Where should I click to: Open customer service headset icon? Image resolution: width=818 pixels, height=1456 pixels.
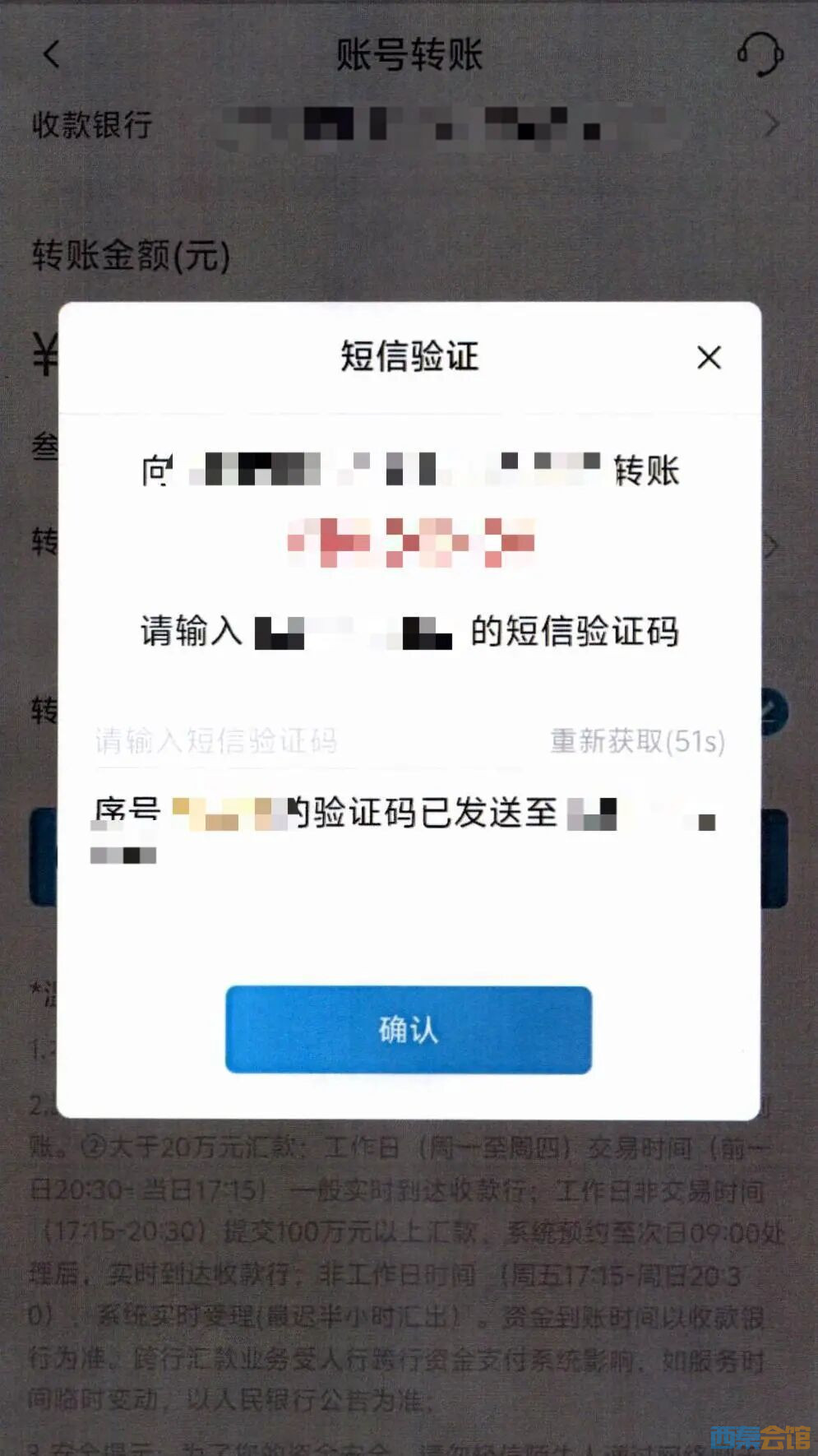tap(760, 54)
